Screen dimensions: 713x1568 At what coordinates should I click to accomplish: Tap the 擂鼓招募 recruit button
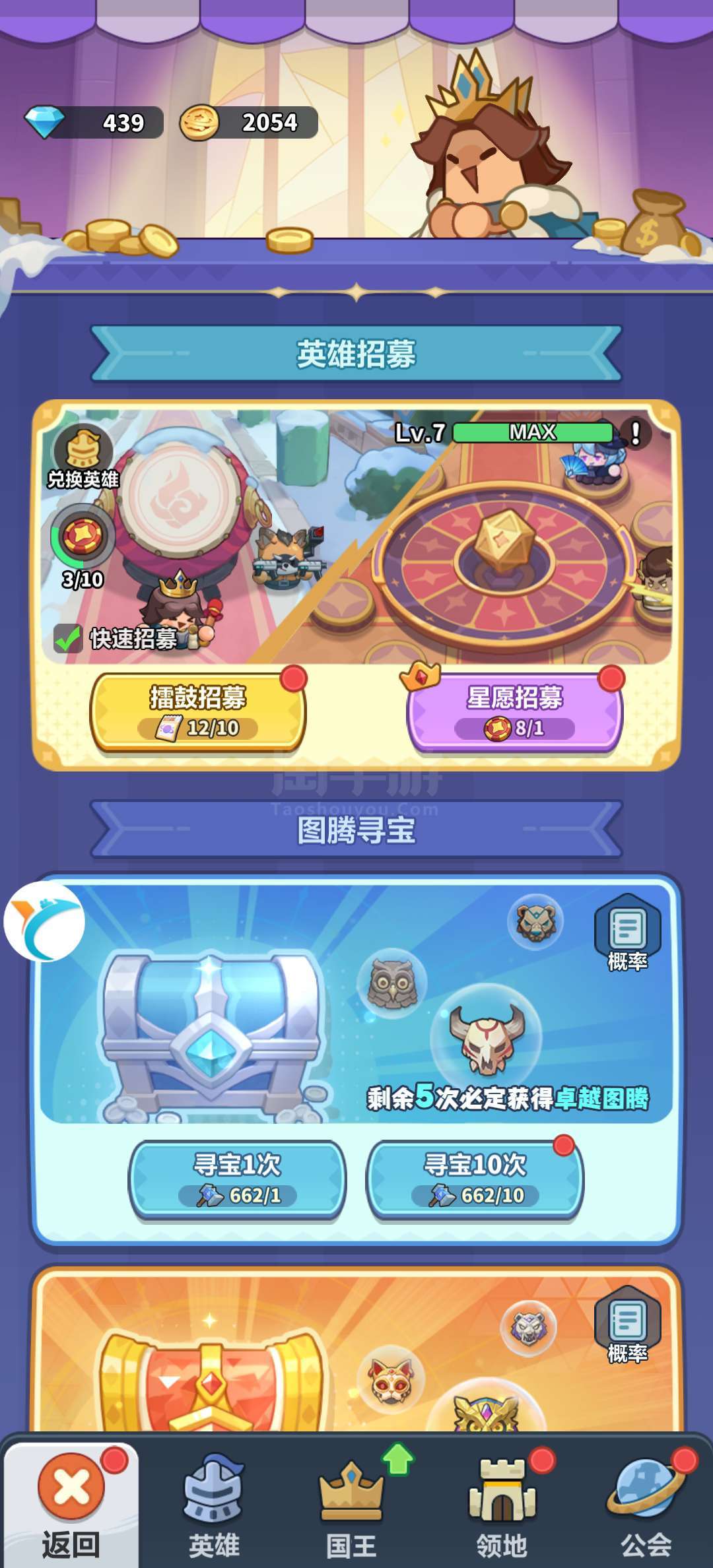198,712
